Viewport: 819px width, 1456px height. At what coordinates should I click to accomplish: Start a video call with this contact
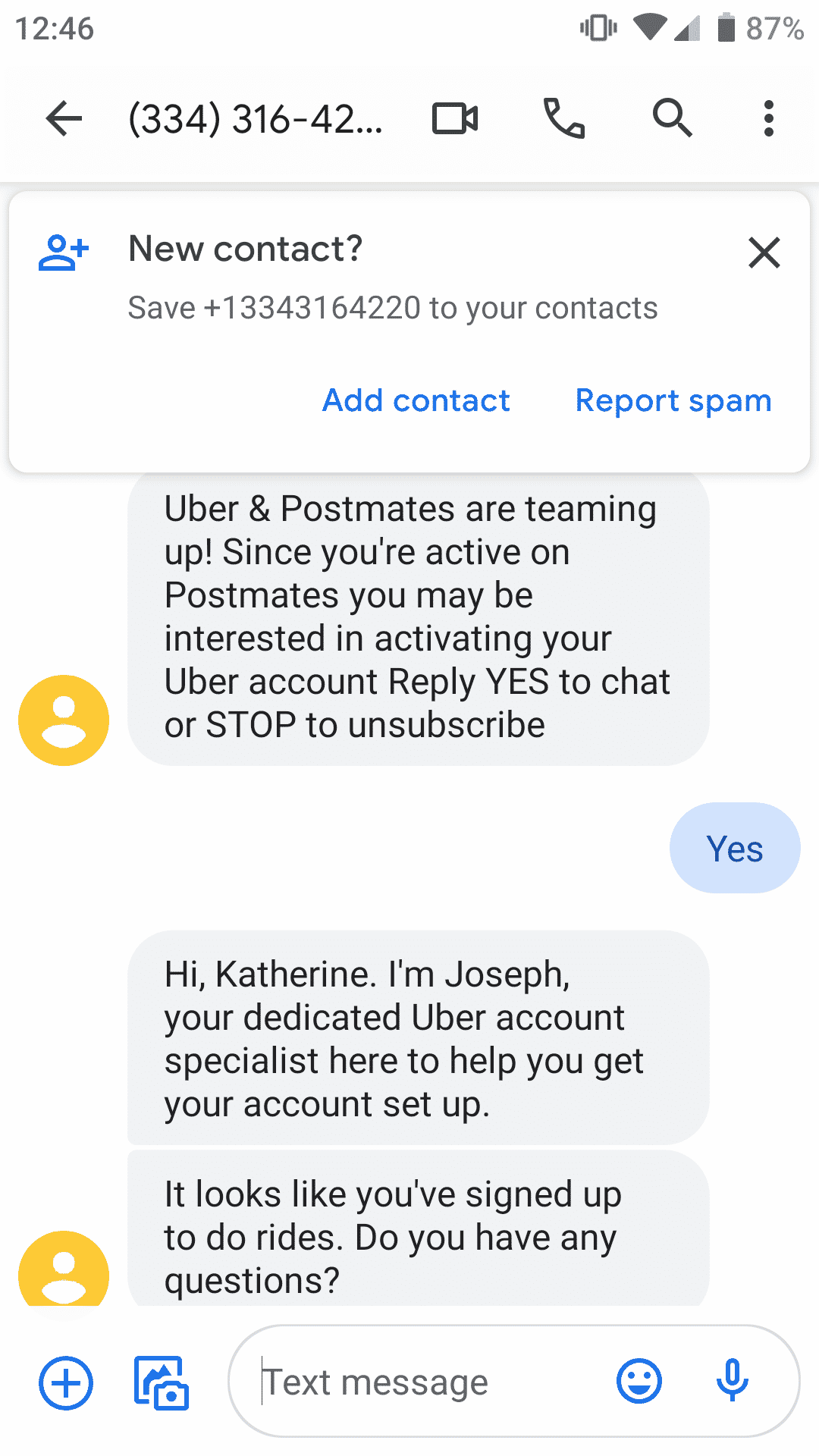point(454,118)
